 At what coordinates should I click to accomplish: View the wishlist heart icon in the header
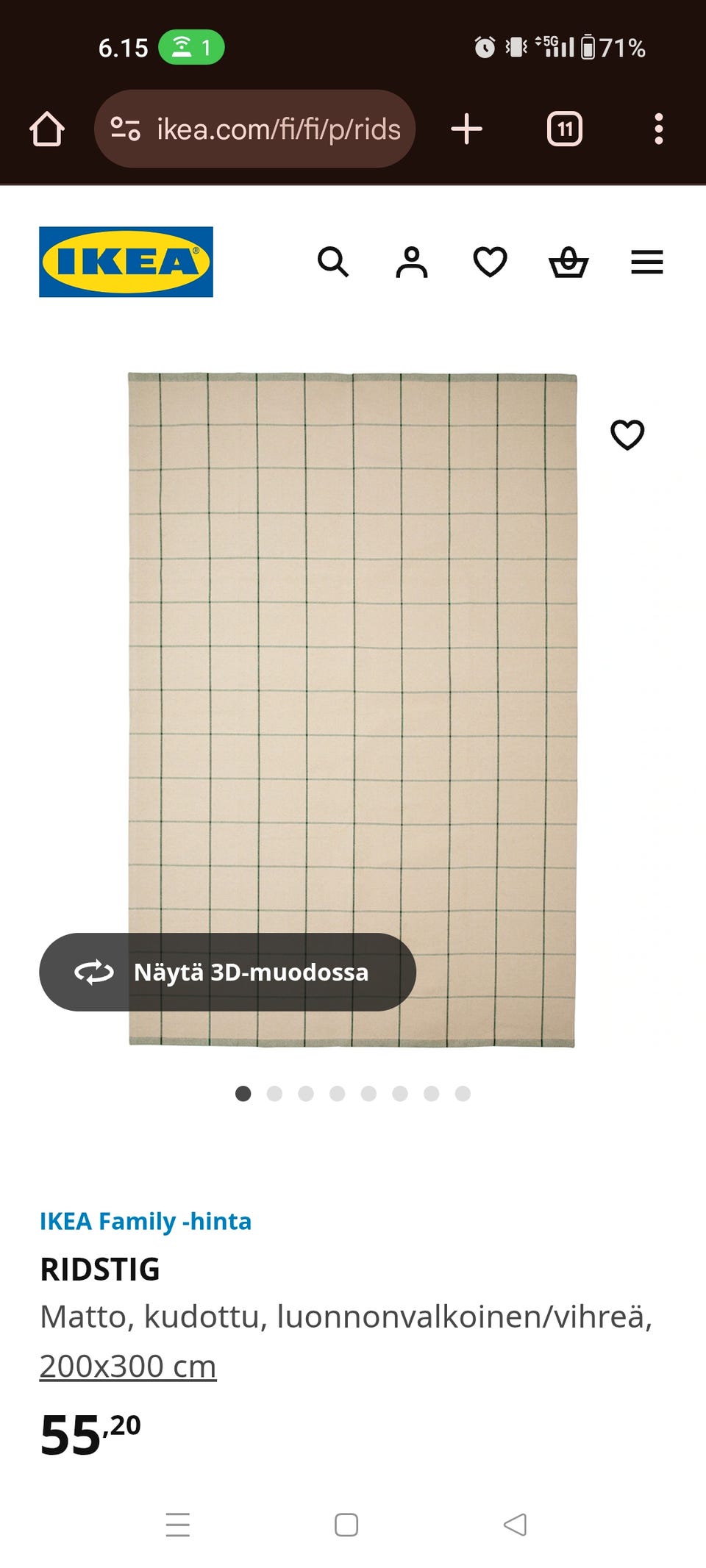(x=490, y=262)
